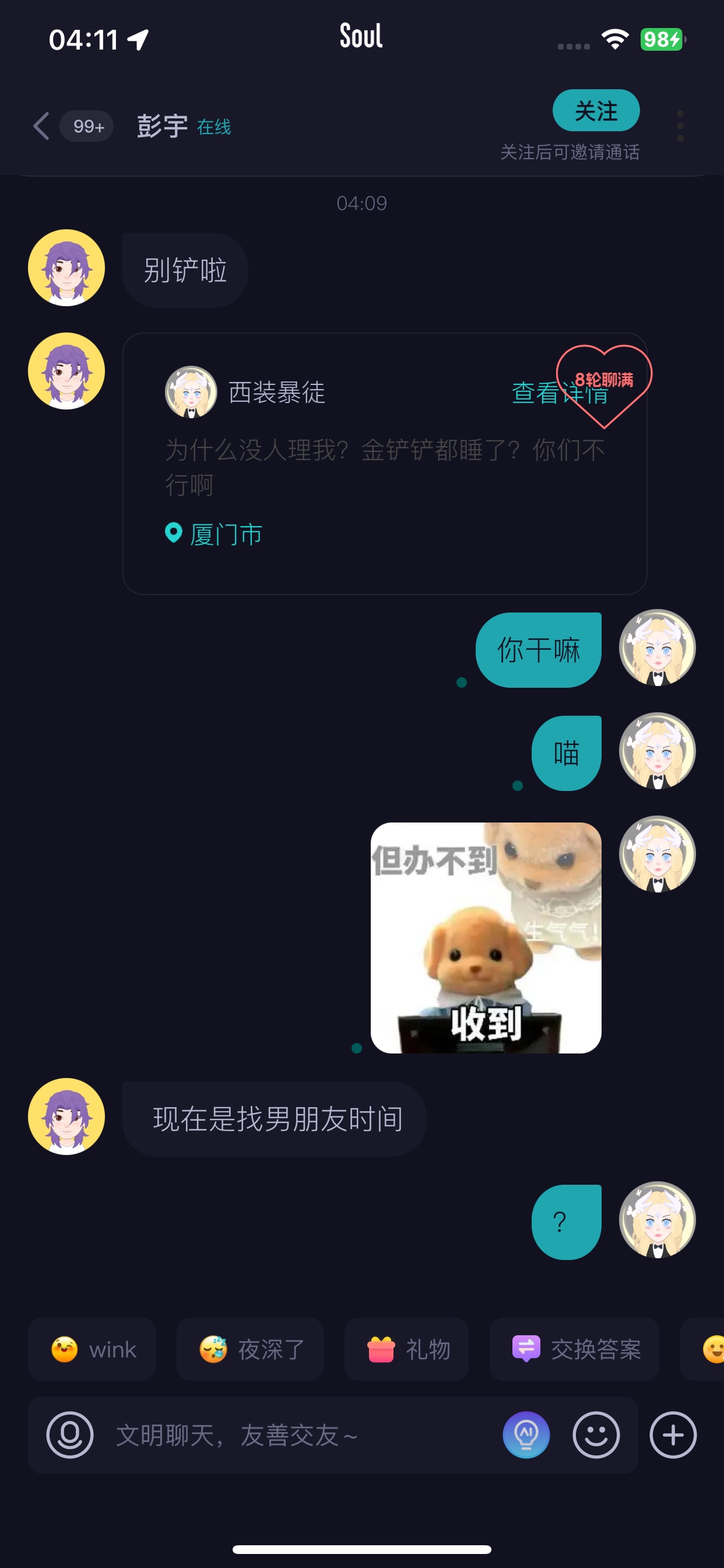Open the emoji picker
Image resolution: width=724 pixels, height=1568 pixels.
(x=596, y=1434)
